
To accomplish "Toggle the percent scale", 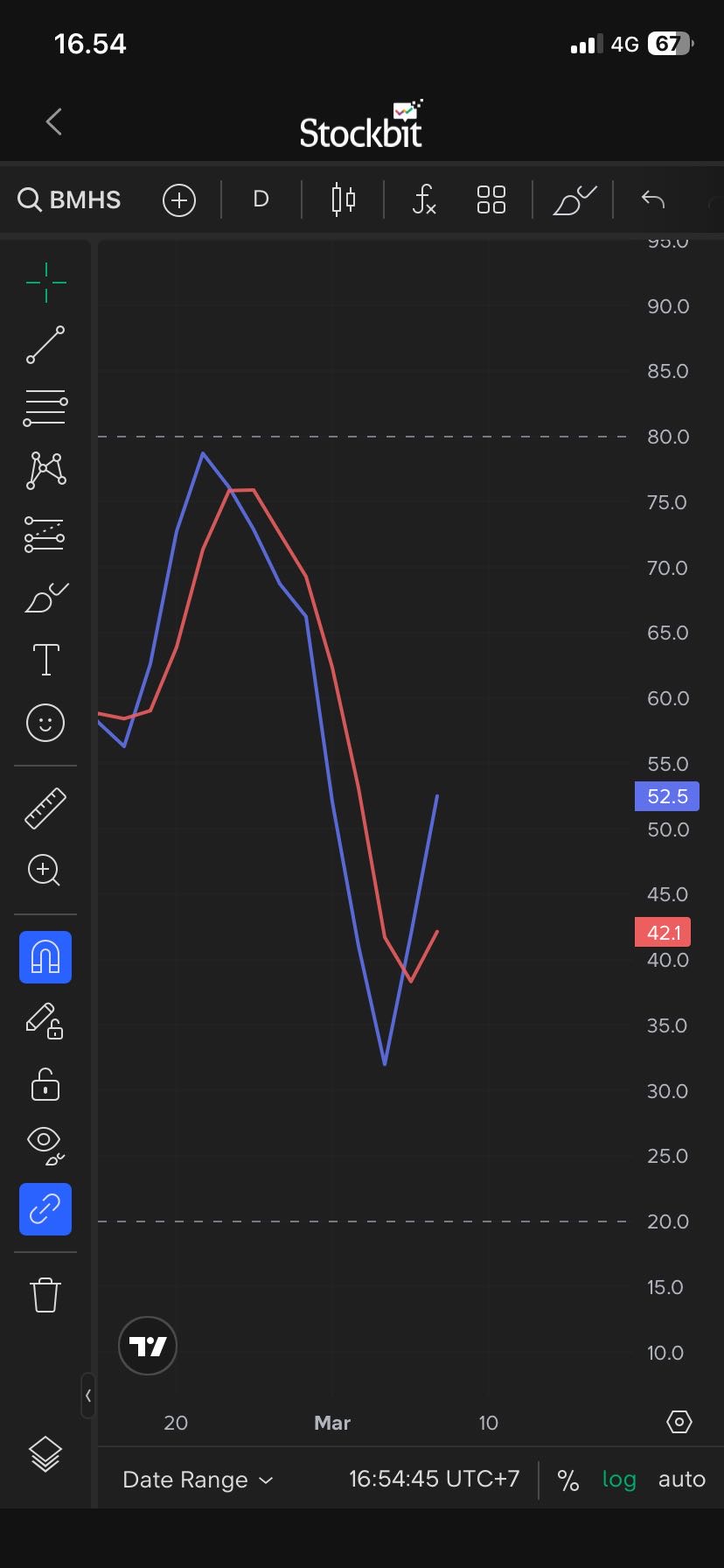I will (x=568, y=1480).
